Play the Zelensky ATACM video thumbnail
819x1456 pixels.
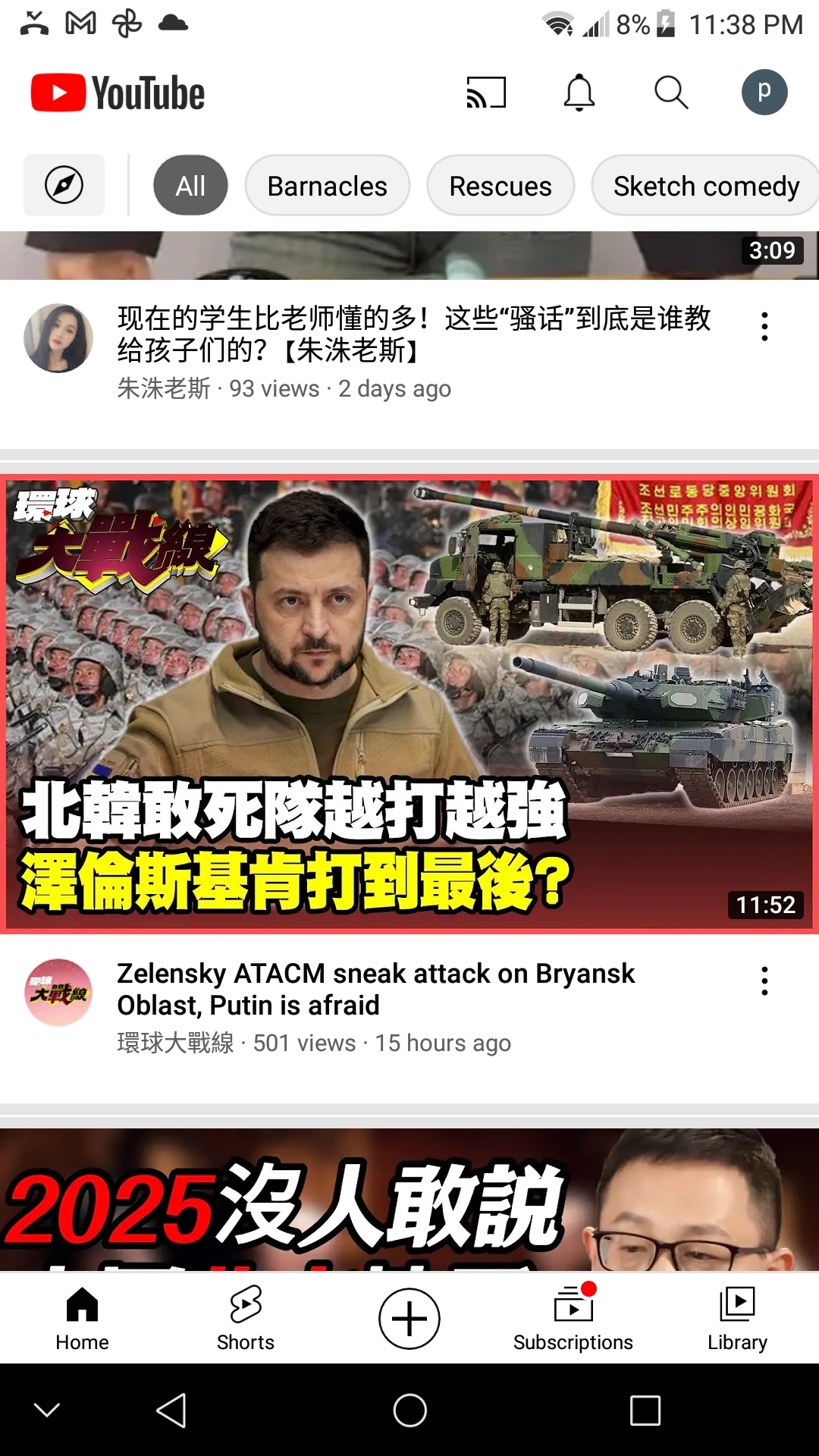[409, 704]
